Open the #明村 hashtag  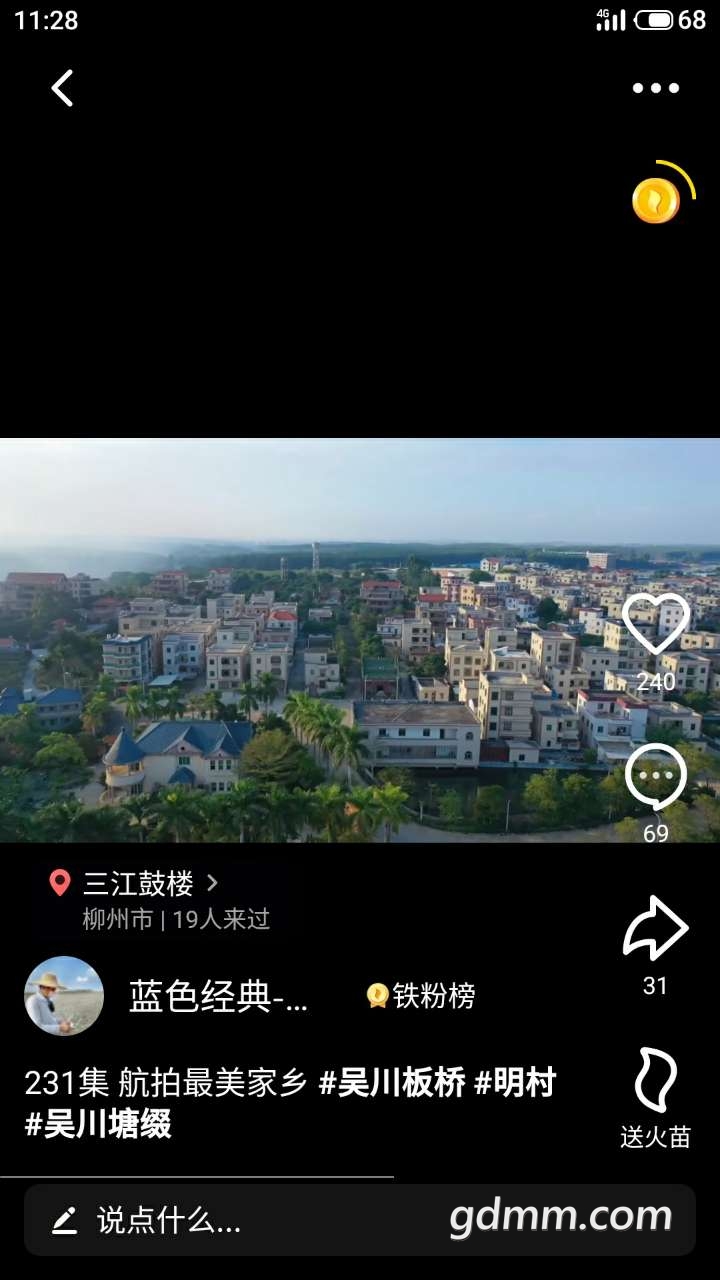pos(514,1083)
